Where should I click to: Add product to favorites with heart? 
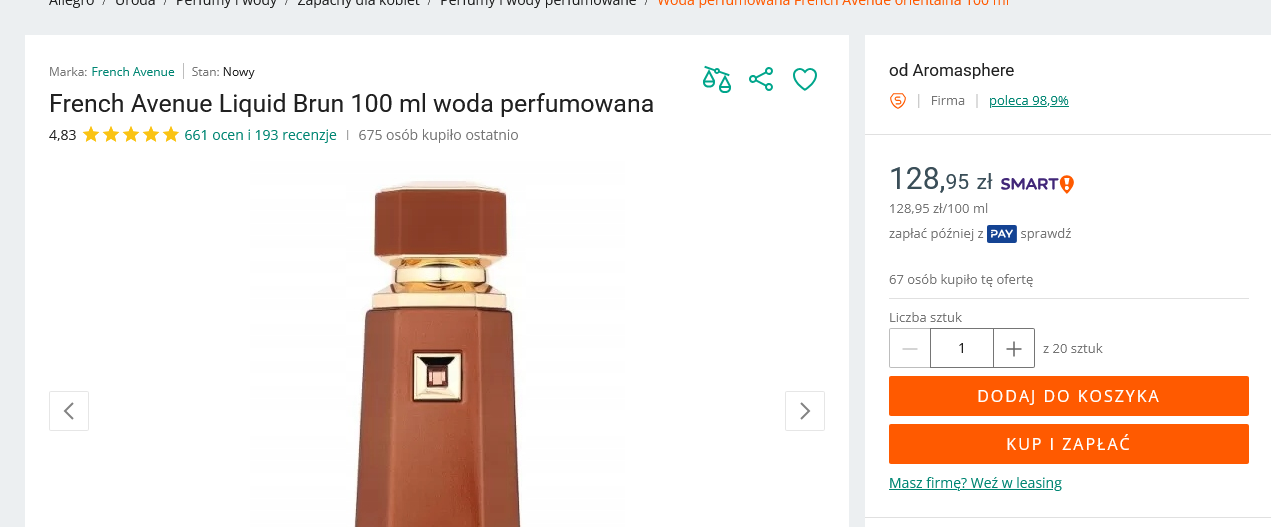coord(805,79)
